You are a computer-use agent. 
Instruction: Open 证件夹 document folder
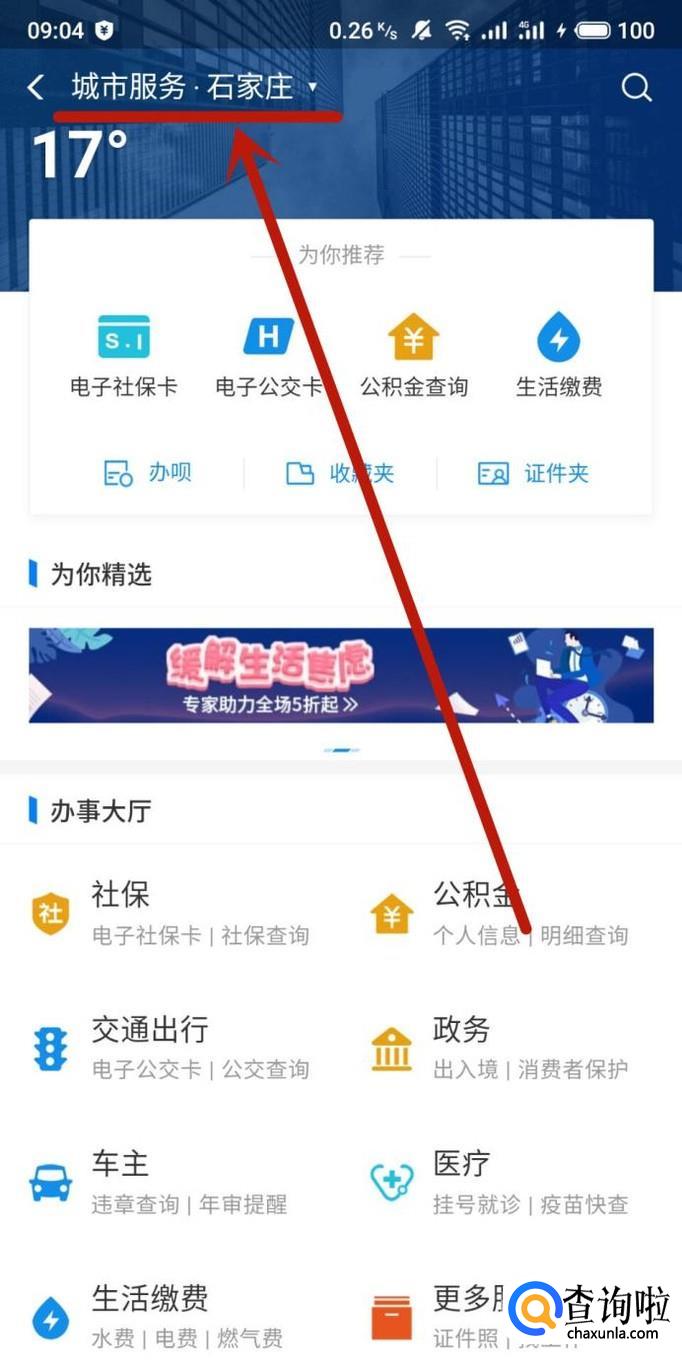tap(533, 473)
